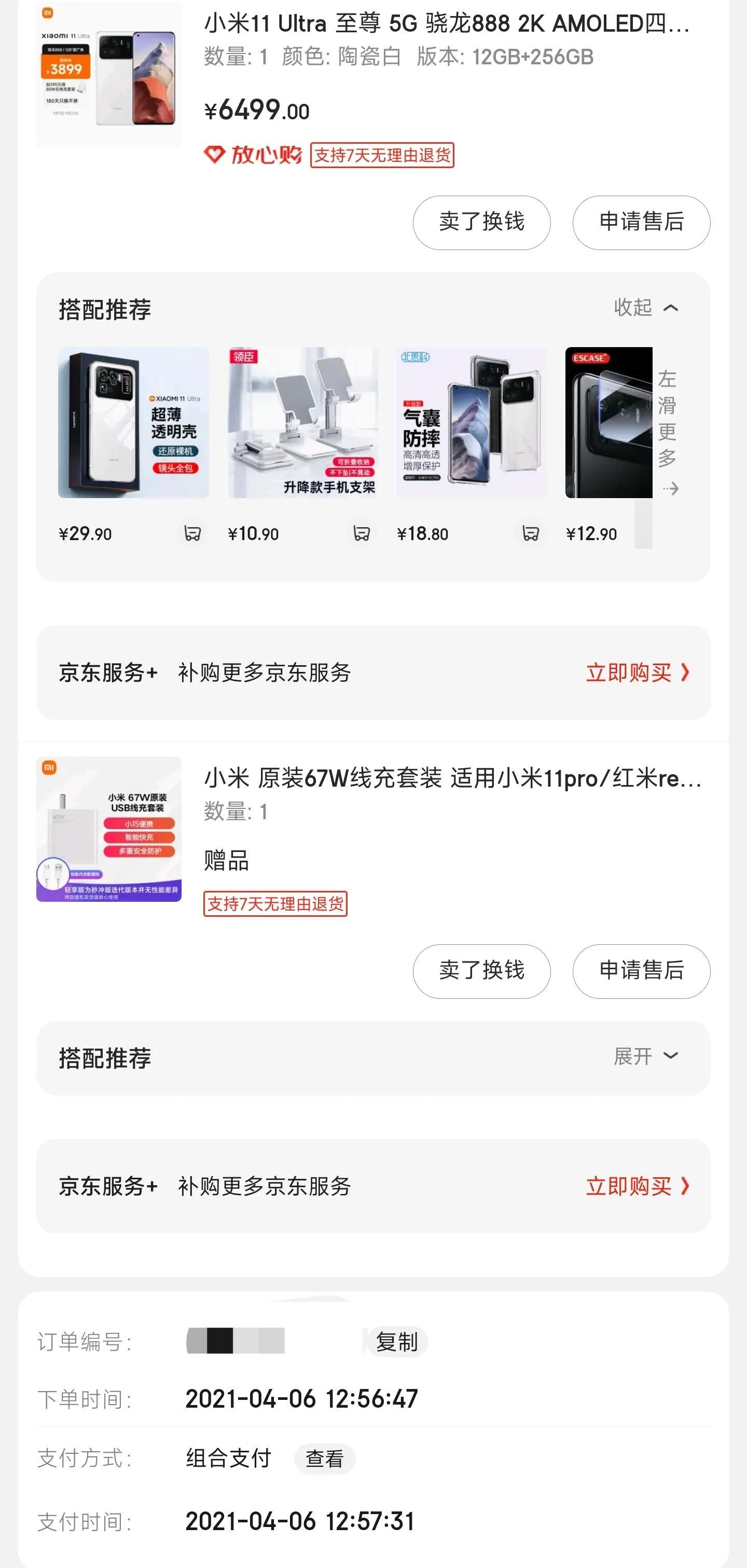This screenshot has width=747, height=1568.
Task: Click the 左滑更多 arrow icon
Action: click(x=673, y=488)
